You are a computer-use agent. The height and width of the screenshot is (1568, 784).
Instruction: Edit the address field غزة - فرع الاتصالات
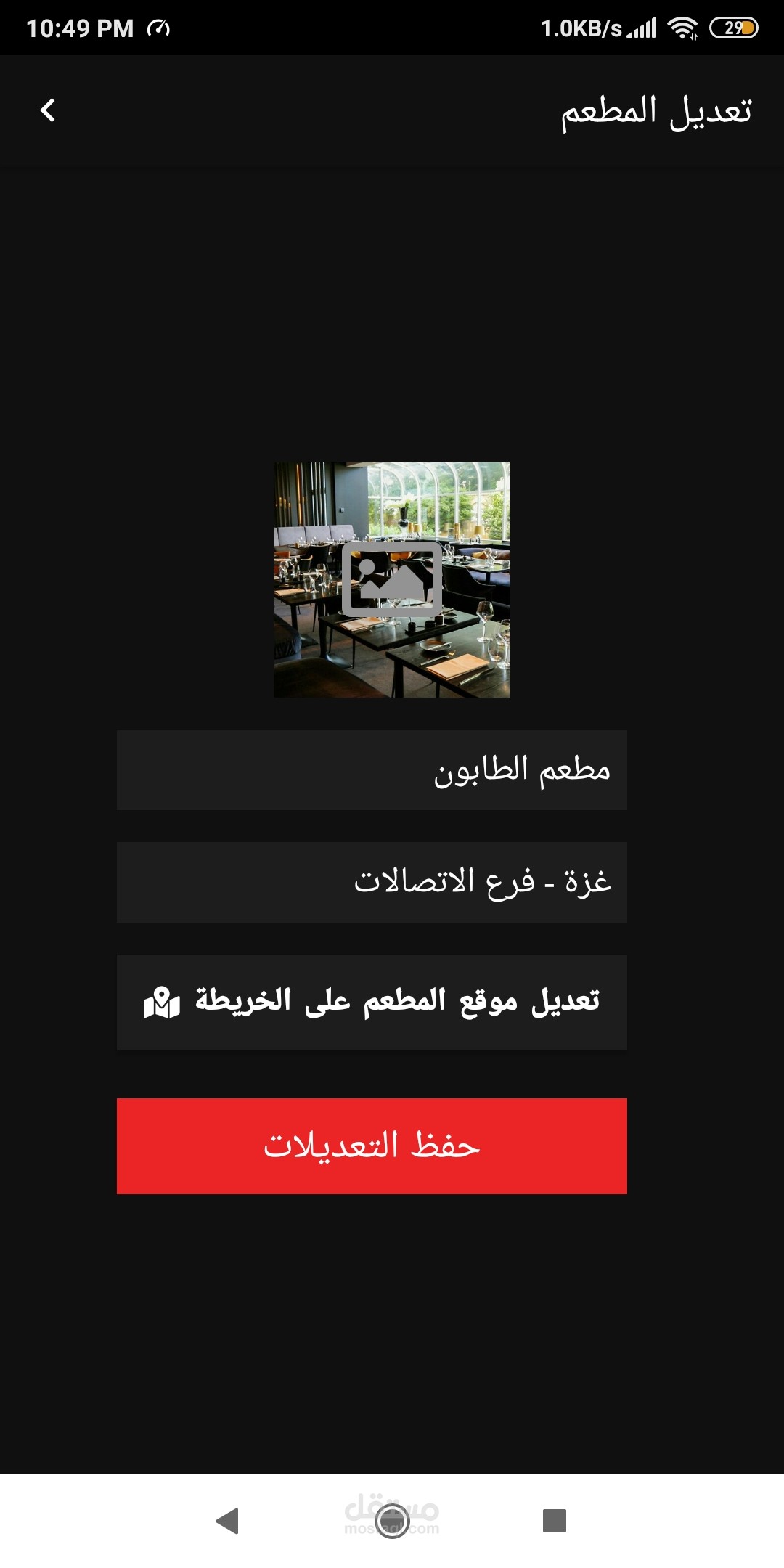[372, 882]
